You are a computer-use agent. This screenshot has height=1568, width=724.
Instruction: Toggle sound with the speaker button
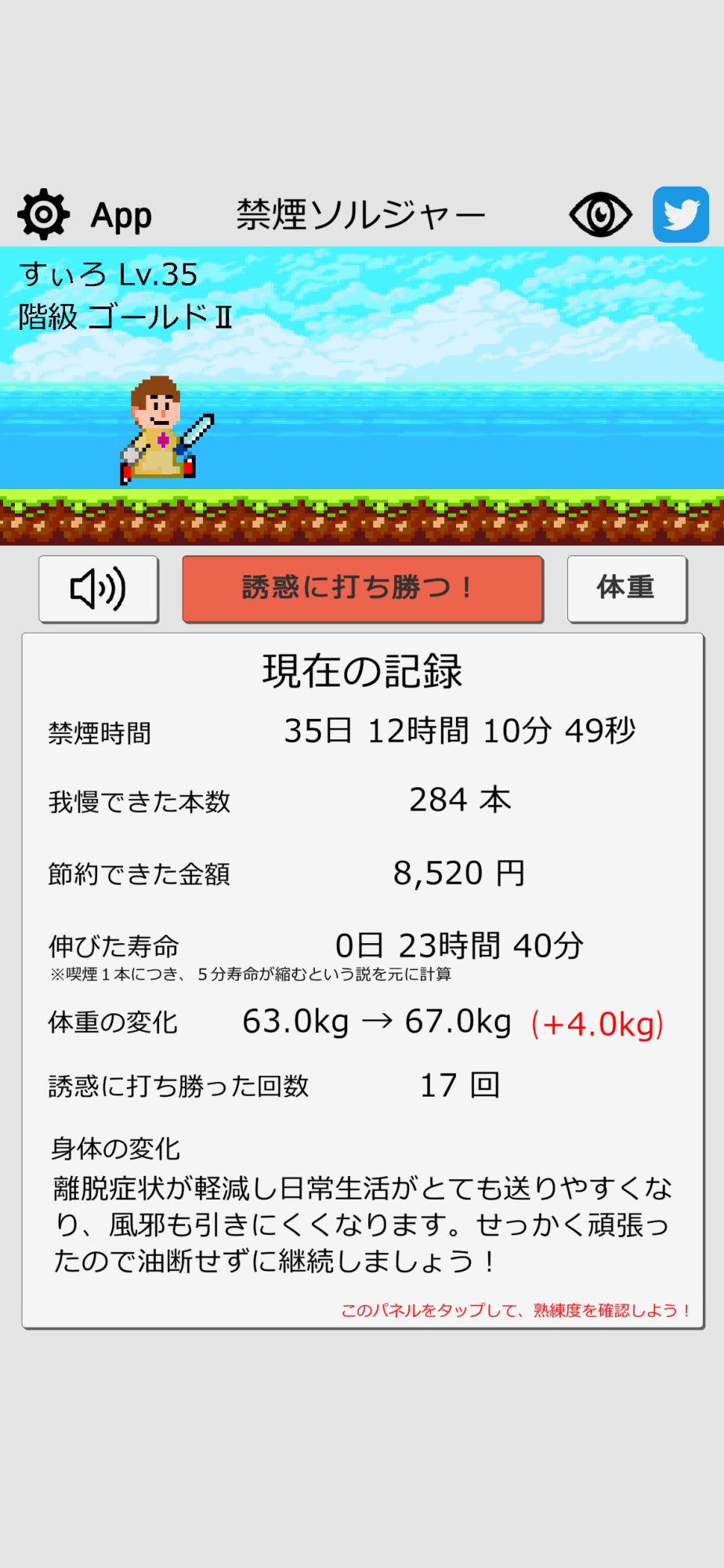coord(99,589)
